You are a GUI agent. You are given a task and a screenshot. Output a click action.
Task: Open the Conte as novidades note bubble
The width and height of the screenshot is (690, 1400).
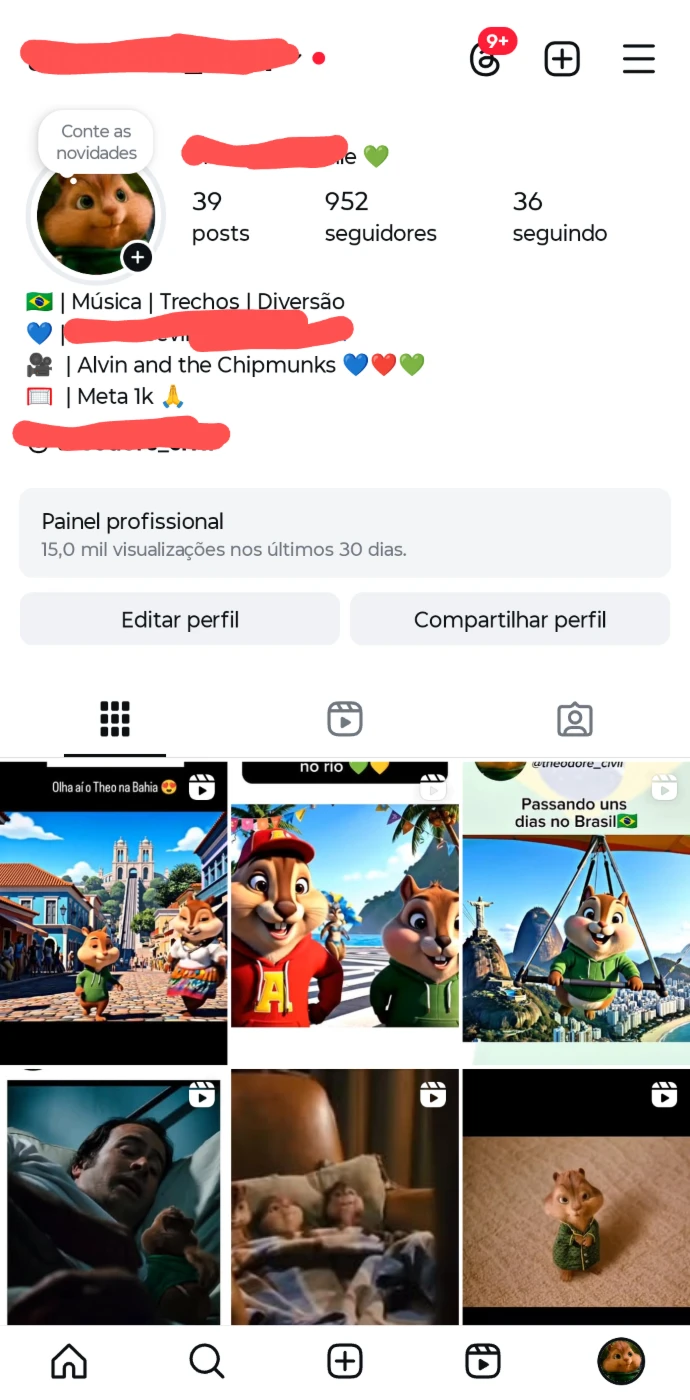(x=96, y=142)
